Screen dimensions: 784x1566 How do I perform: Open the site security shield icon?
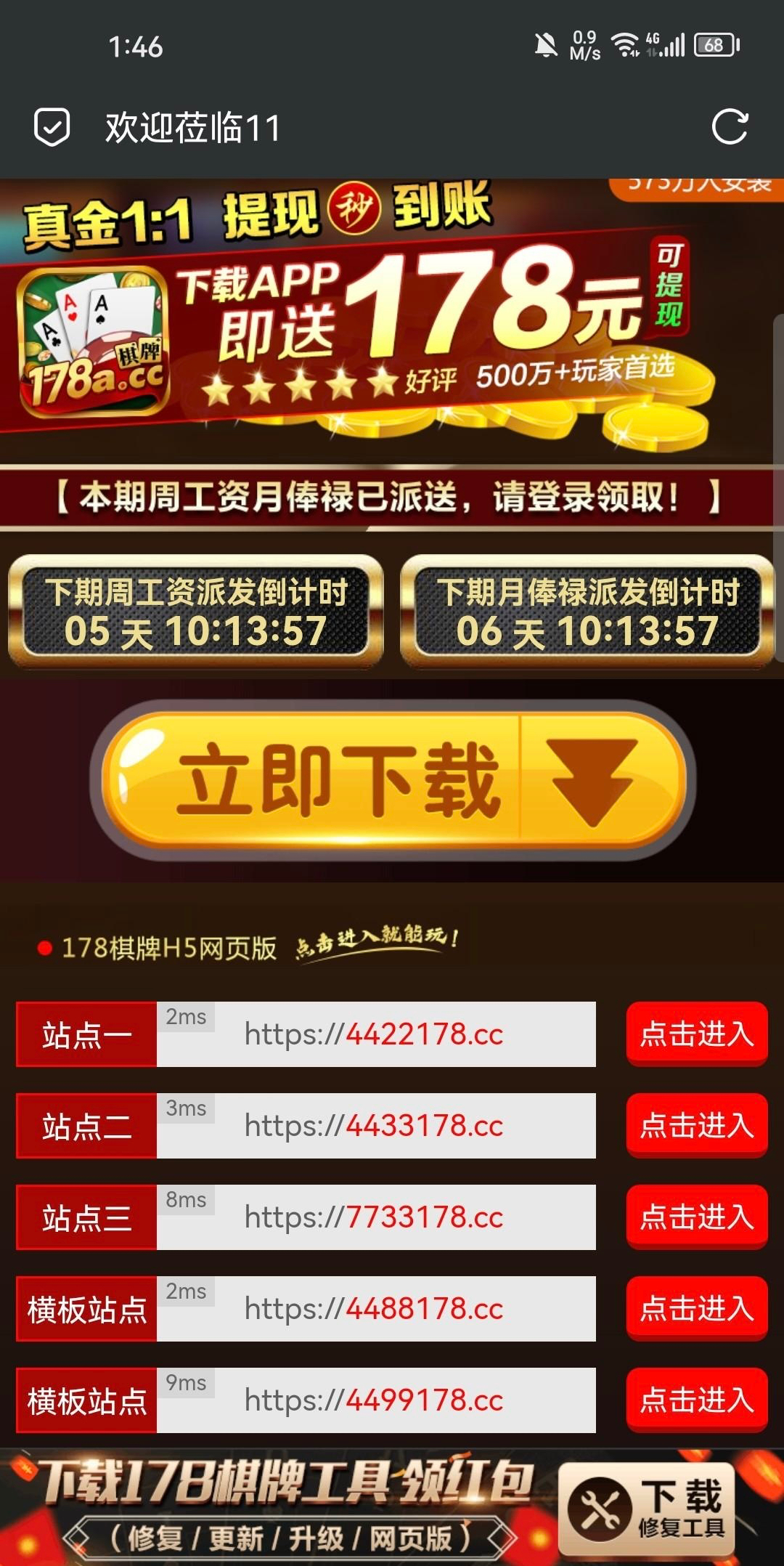click(x=52, y=128)
